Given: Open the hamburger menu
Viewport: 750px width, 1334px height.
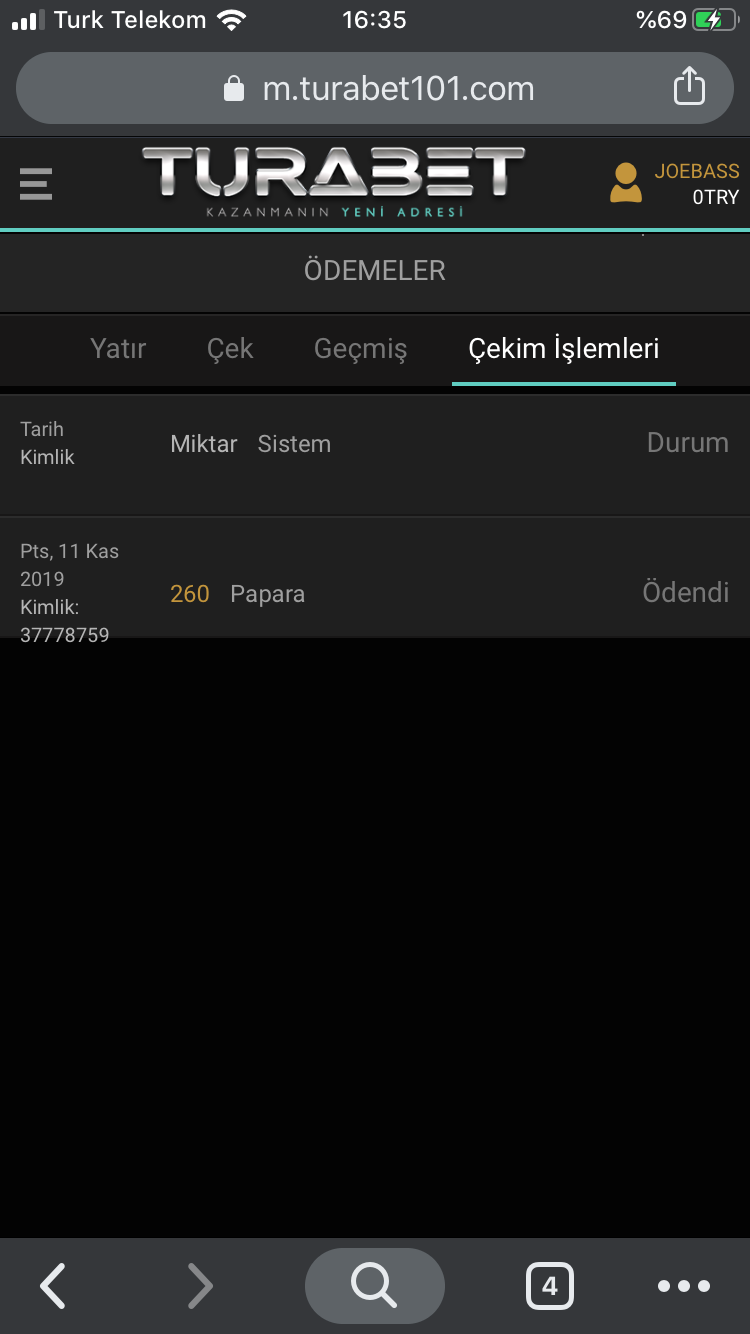Looking at the screenshot, I should click(36, 184).
